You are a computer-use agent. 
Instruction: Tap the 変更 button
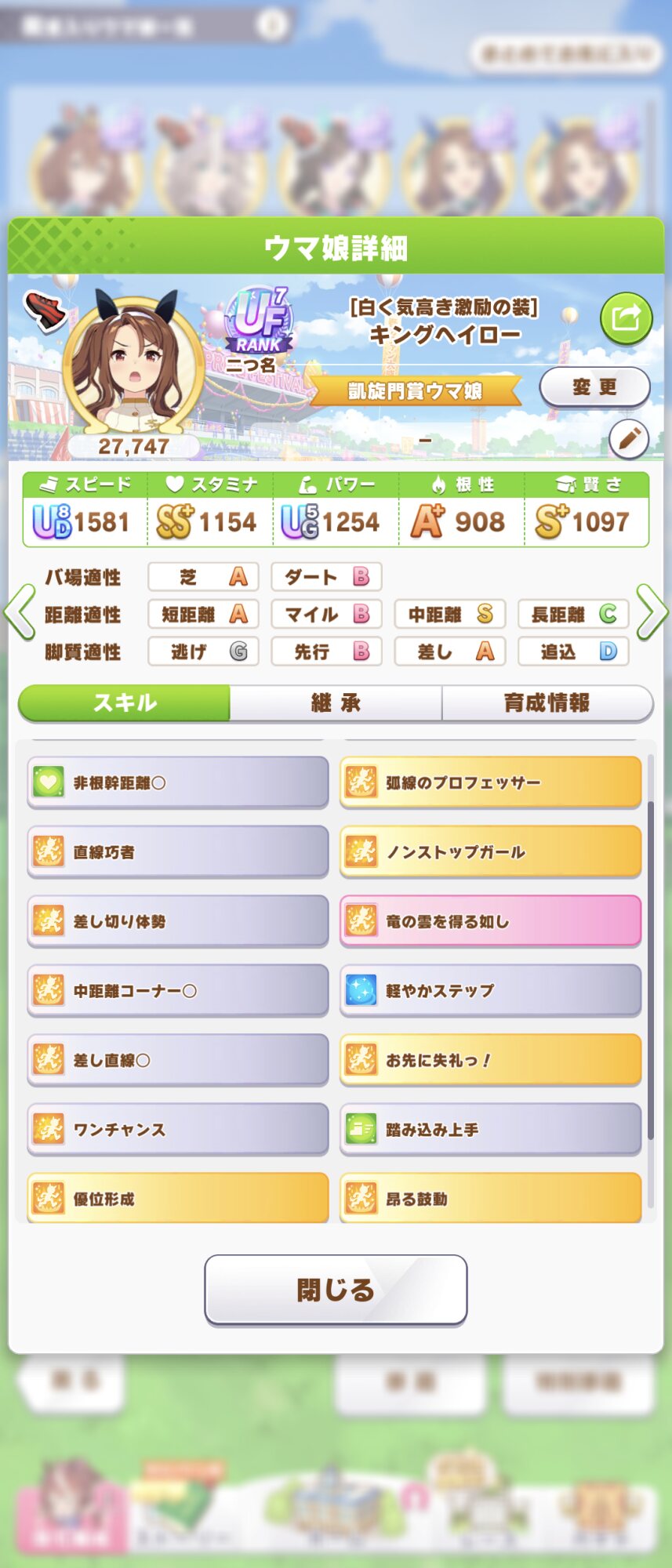tap(594, 387)
